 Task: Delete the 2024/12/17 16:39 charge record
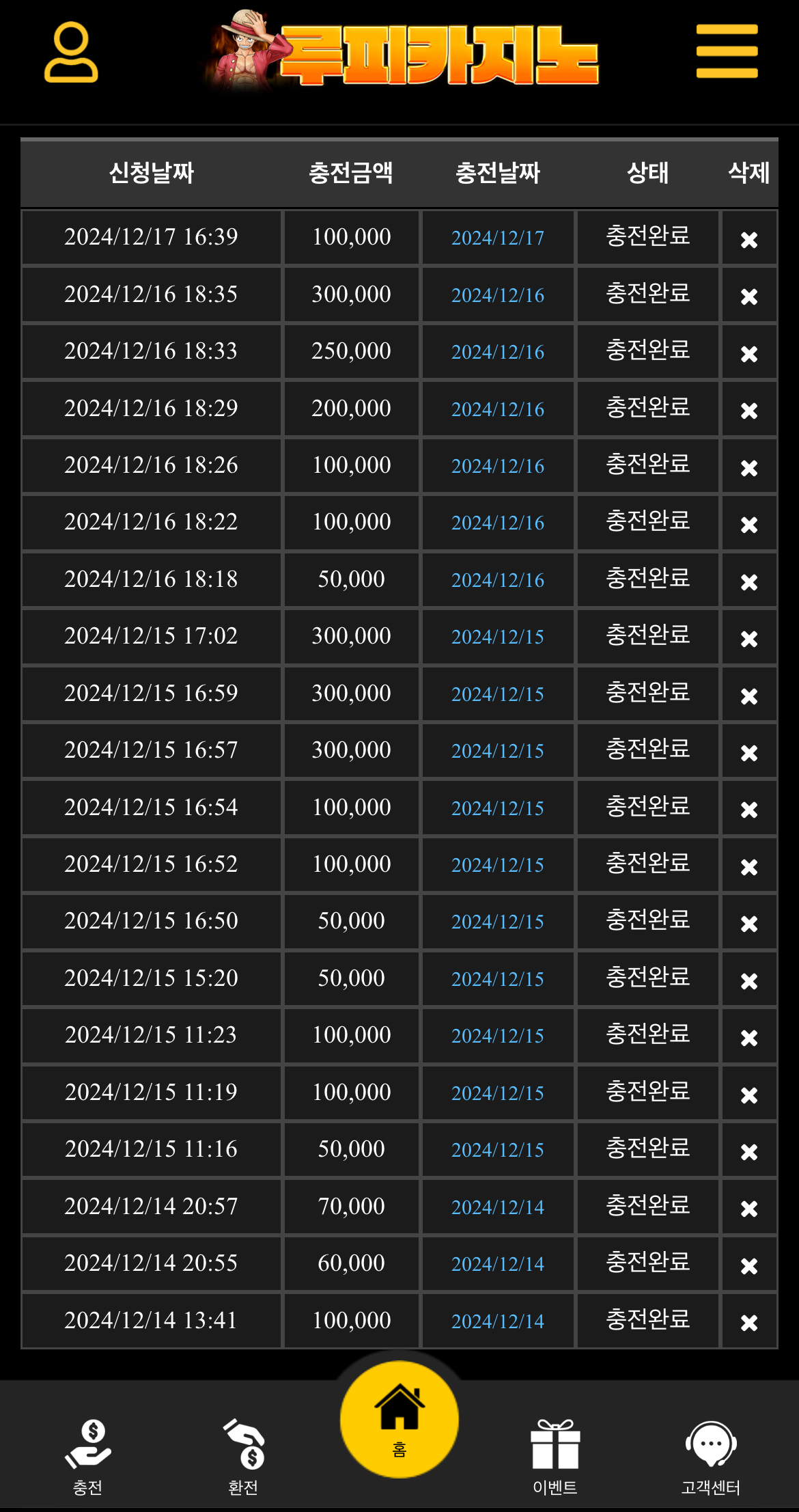point(749,239)
